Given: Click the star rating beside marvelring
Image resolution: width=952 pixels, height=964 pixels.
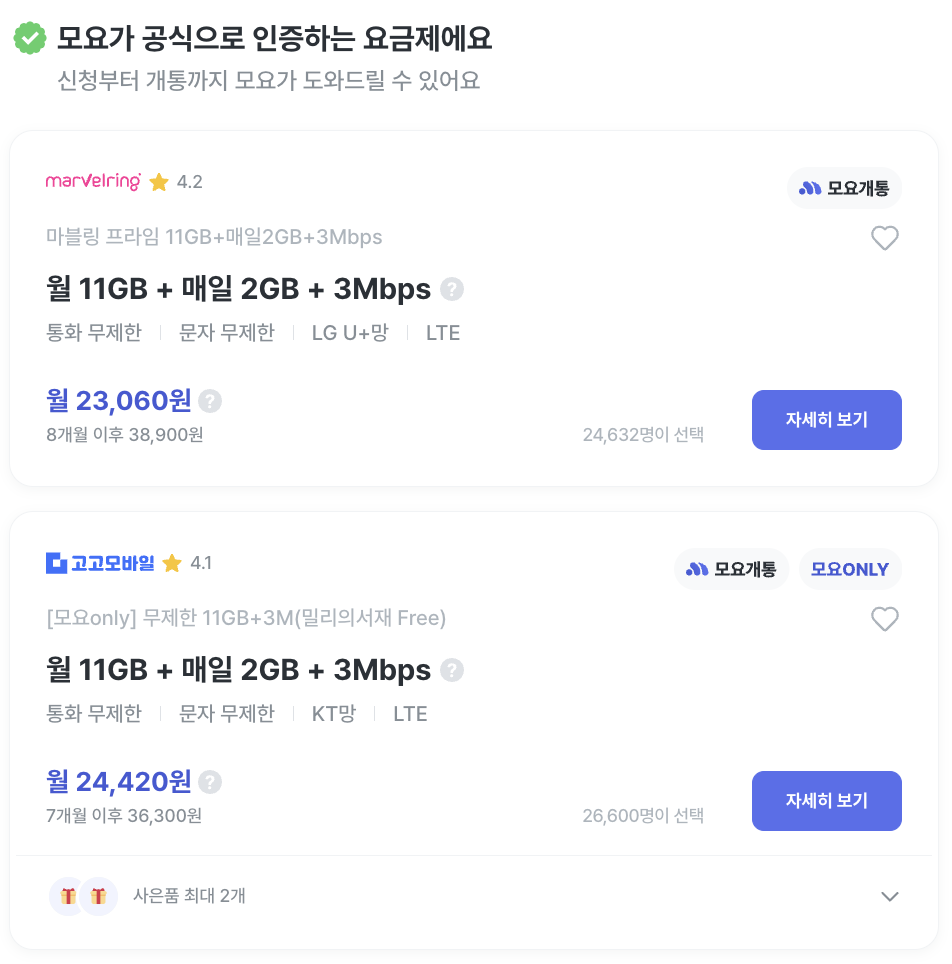Looking at the screenshot, I should [x=160, y=183].
